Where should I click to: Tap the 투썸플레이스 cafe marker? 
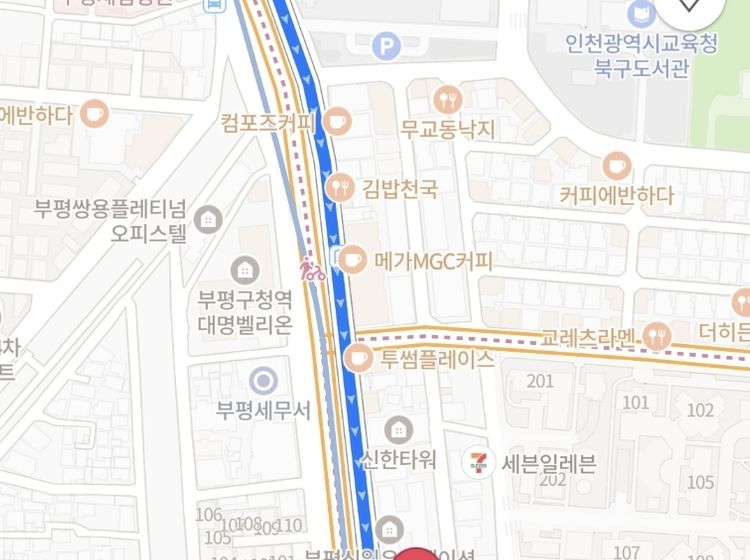pyautogui.click(x=358, y=357)
